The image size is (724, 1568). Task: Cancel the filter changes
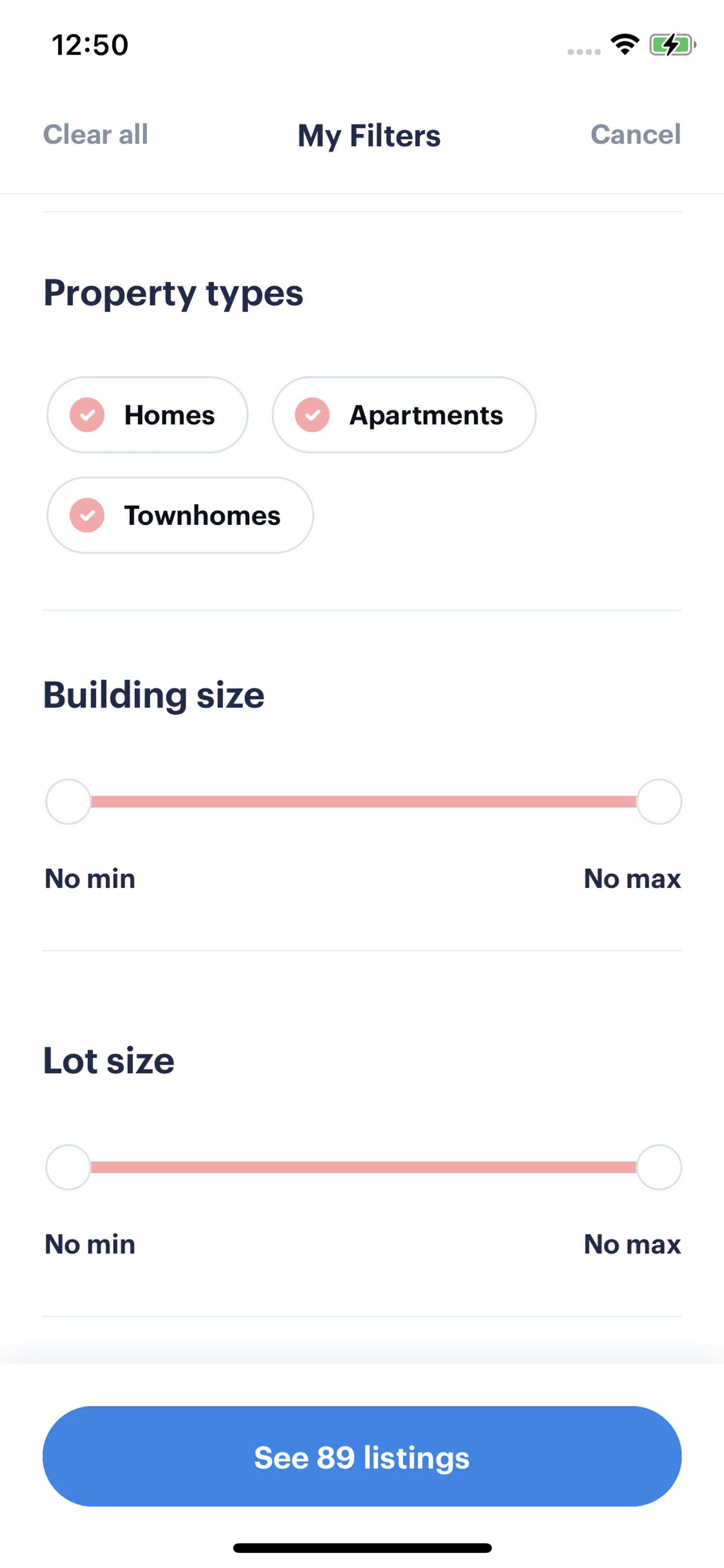(635, 135)
